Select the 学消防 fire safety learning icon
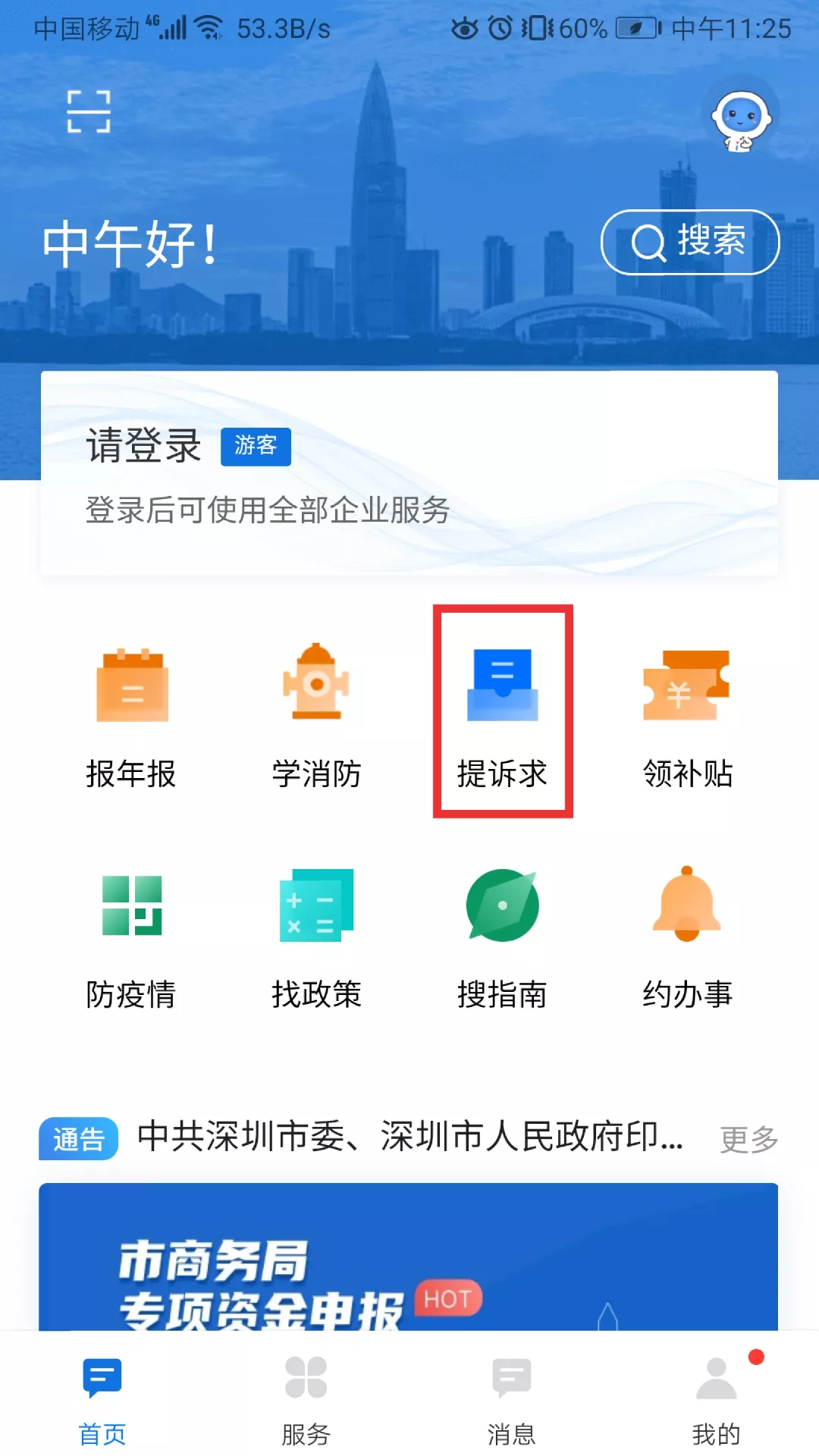The height and width of the screenshot is (1456, 819). coord(316,717)
